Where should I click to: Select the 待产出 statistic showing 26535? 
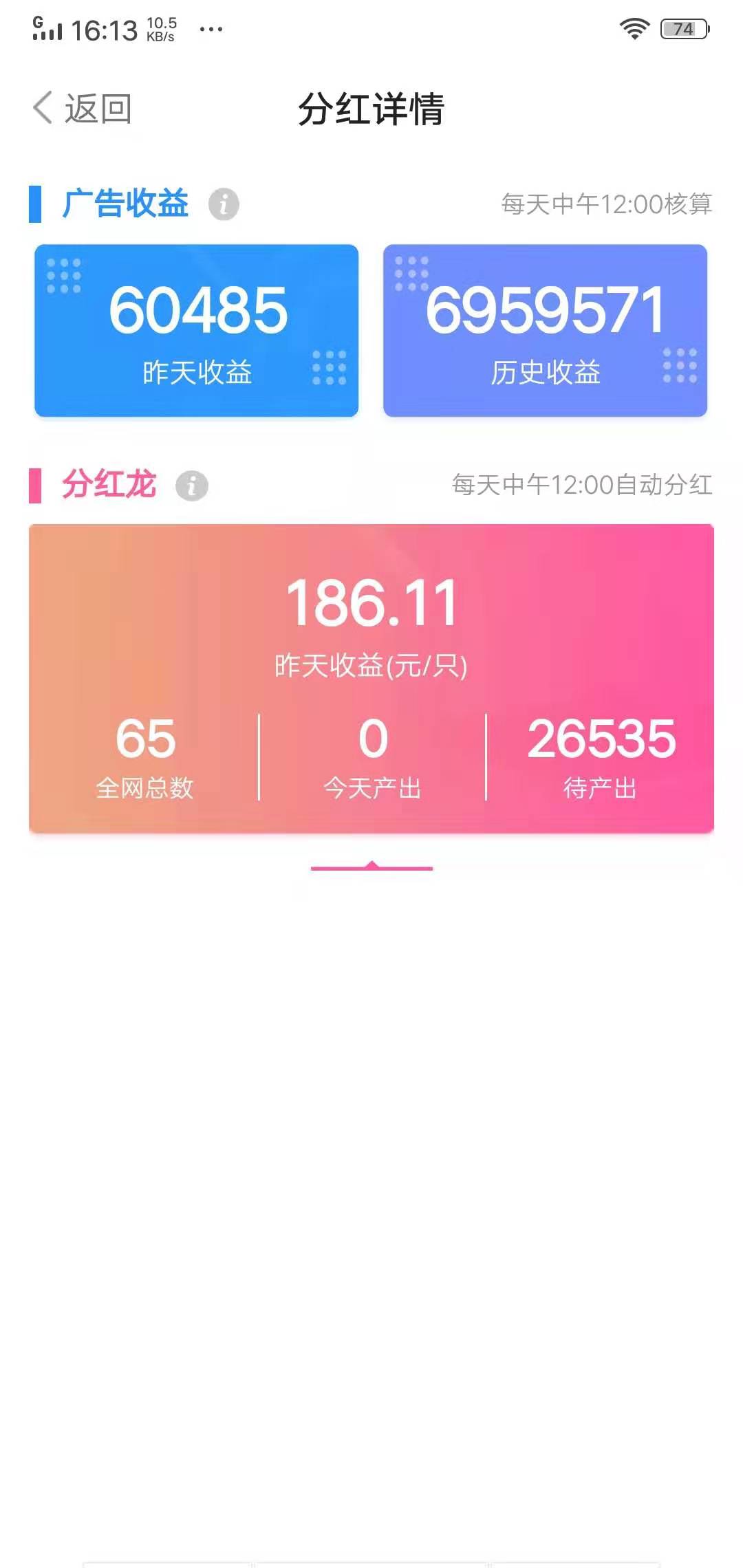coord(601,756)
